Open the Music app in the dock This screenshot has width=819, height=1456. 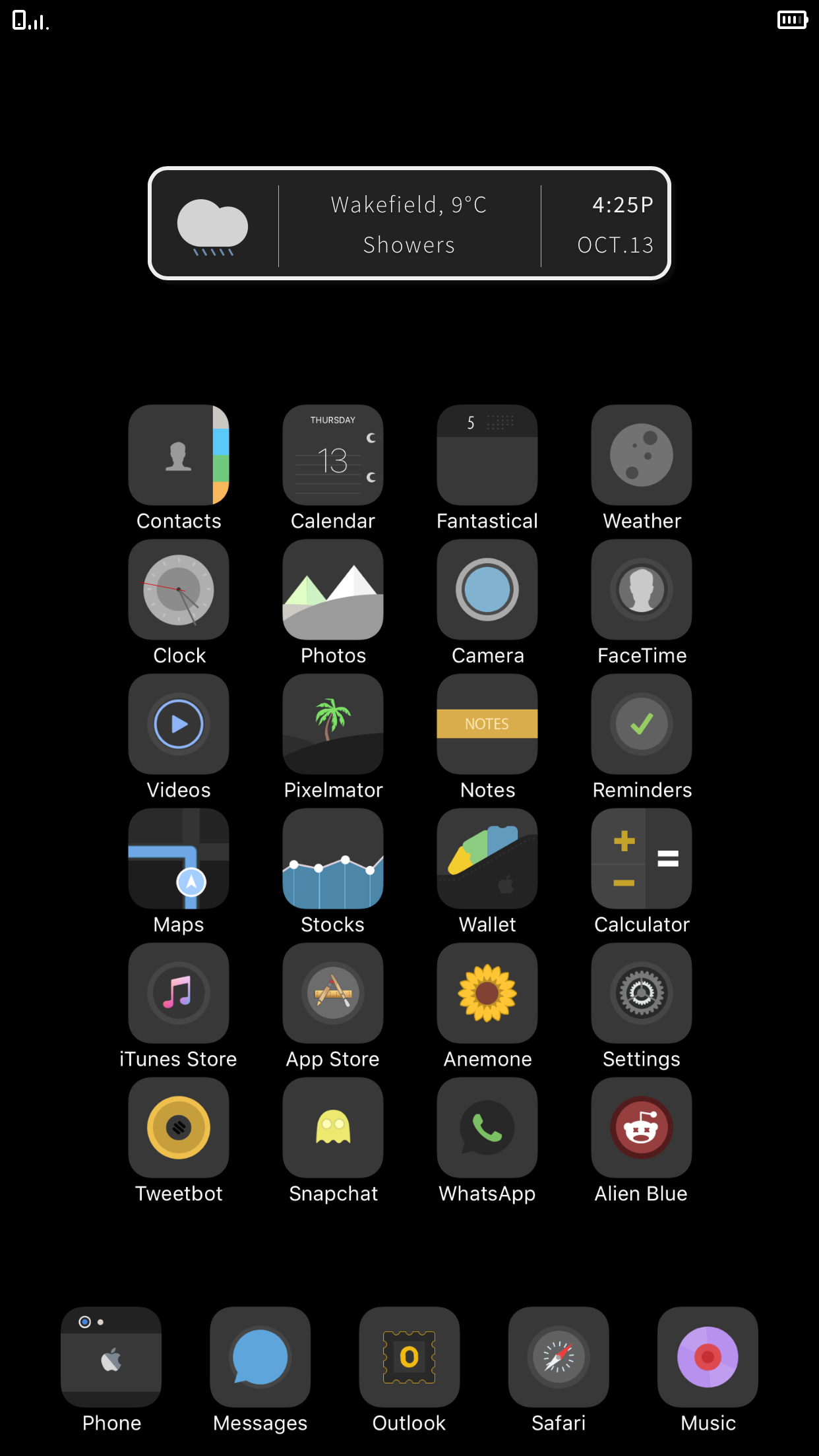[x=708, y=1358]
